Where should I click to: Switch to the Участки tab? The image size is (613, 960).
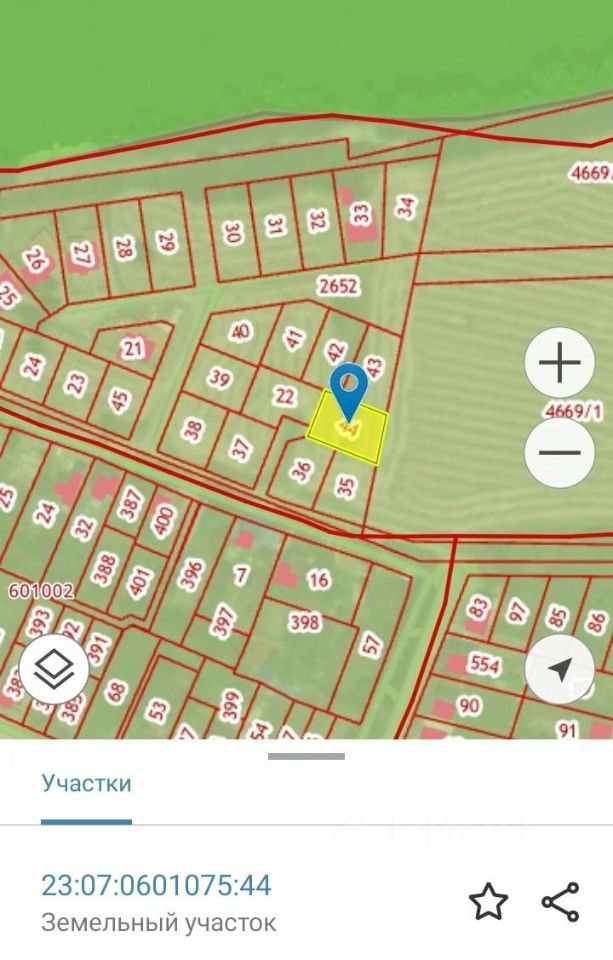tap(86, 783)
